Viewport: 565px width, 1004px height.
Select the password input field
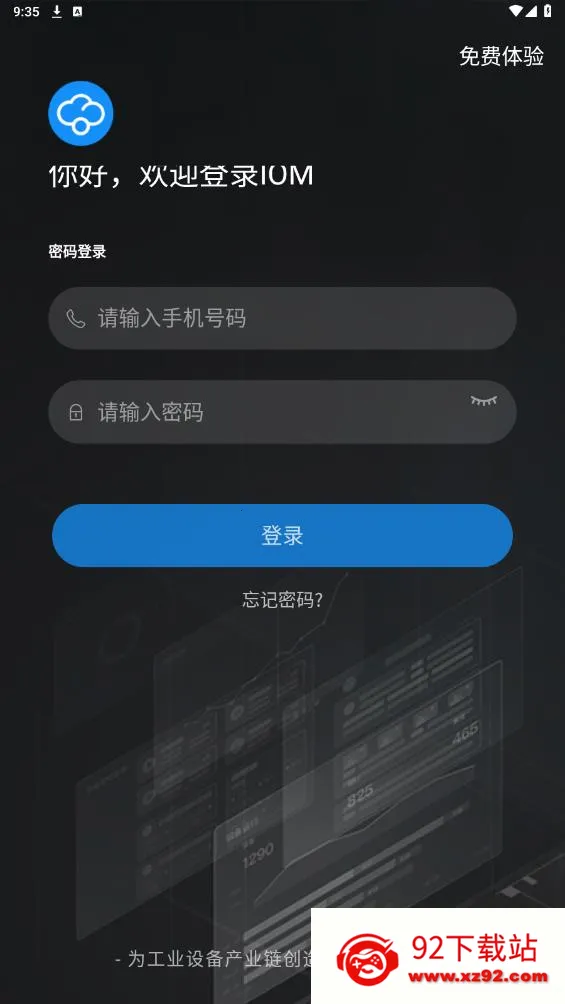click(x=282, y=412)
